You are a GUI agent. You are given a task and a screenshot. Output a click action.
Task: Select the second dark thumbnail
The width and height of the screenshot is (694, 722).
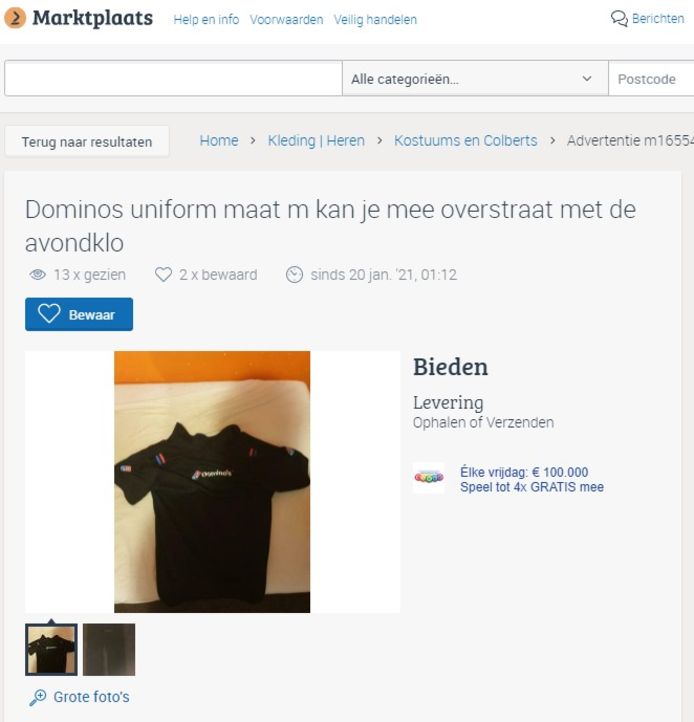coord(109,650)
